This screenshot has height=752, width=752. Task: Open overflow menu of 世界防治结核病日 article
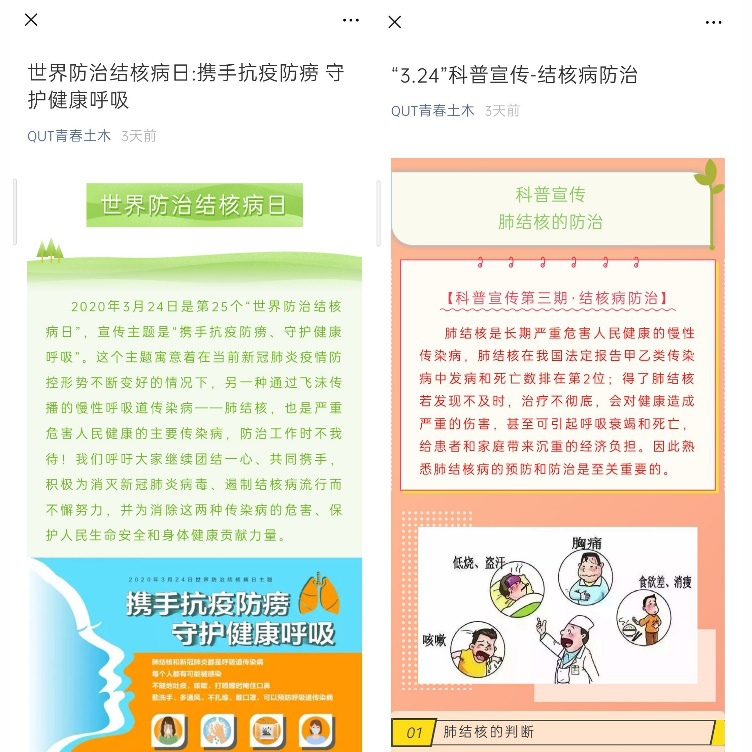pos(350,20)
